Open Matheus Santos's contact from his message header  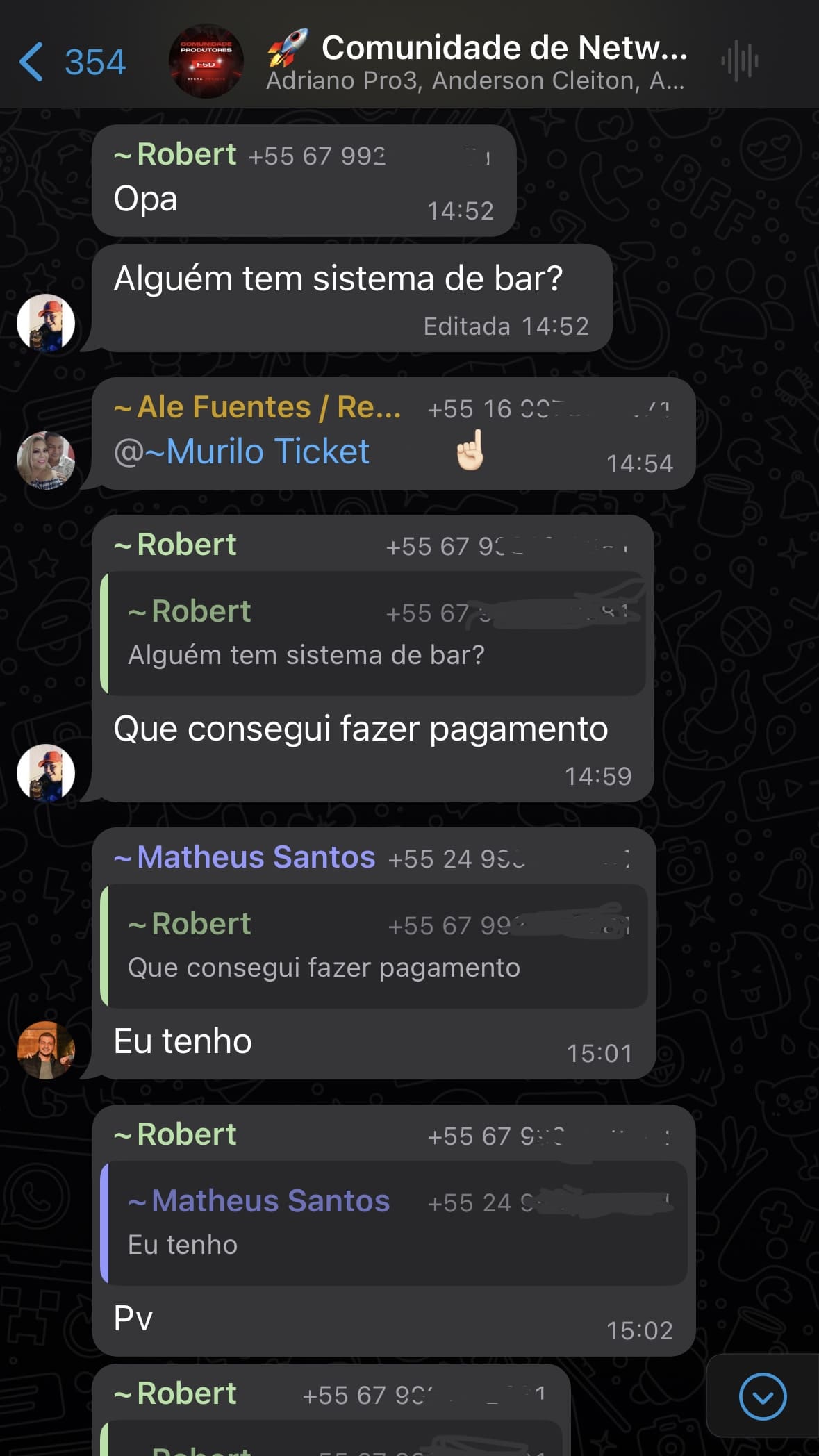(256, 858)
